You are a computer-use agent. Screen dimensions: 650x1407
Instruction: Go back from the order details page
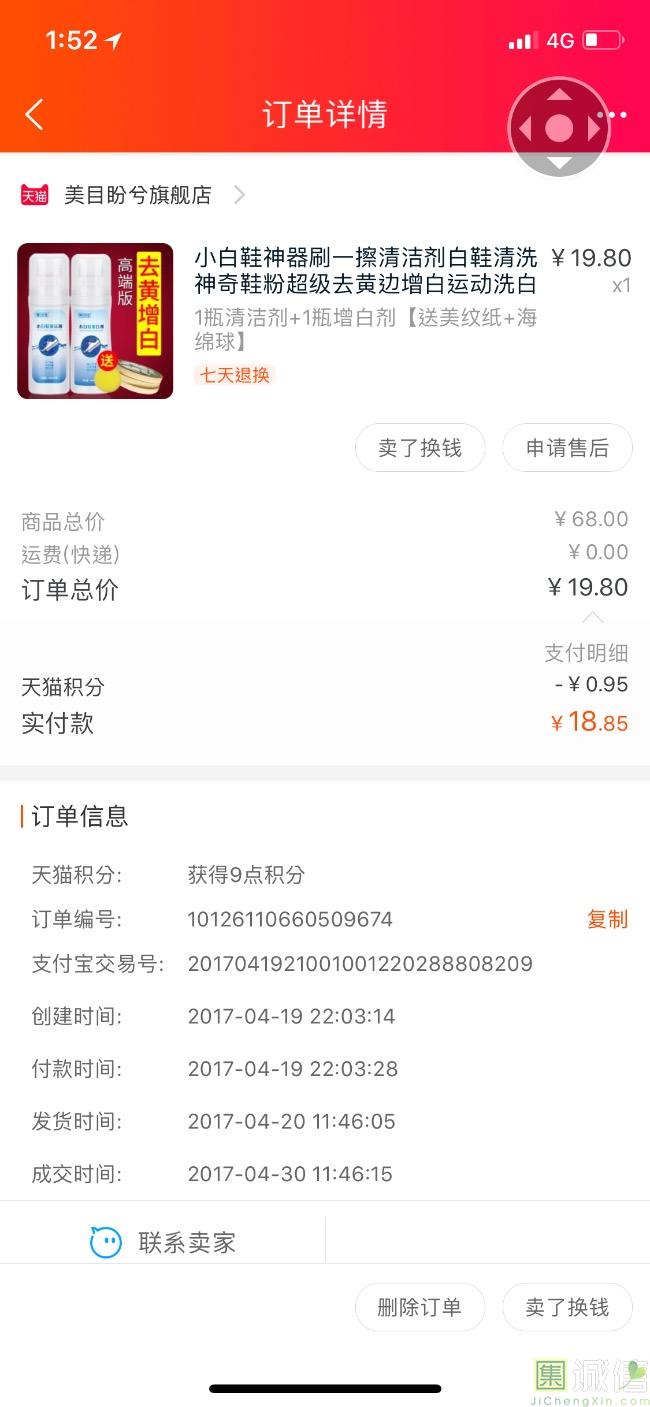point(34,114)
